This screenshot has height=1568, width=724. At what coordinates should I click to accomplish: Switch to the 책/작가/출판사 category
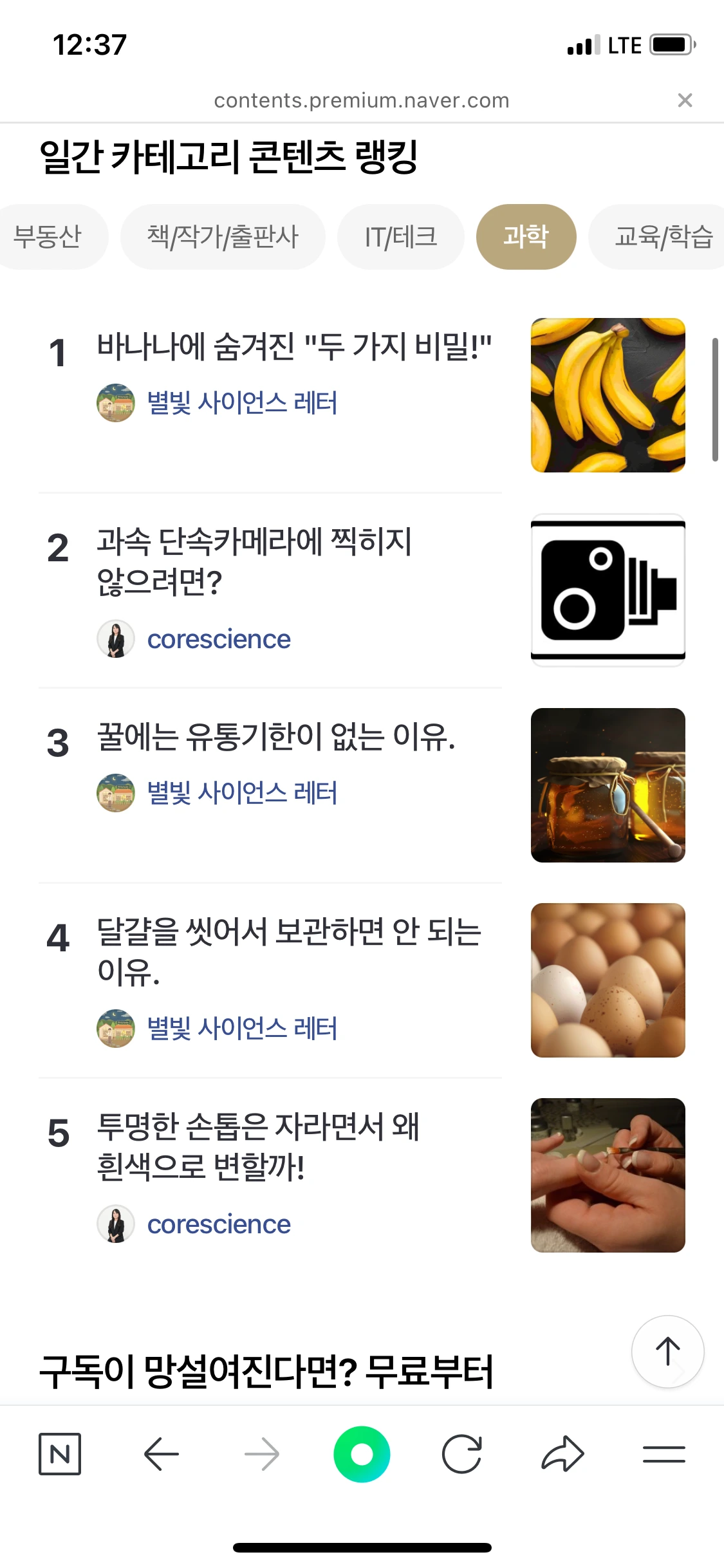223,236
